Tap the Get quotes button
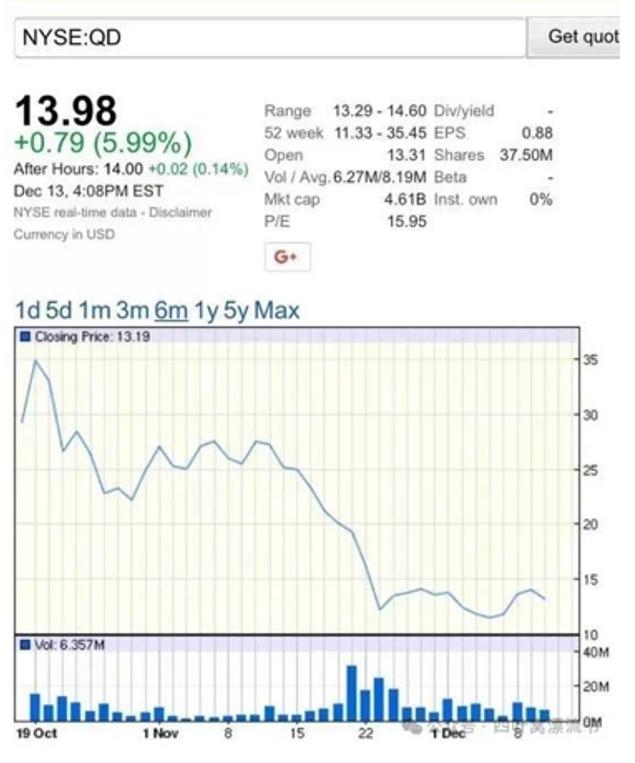Viewport: 635px width, 763px height. pos(581,38)
